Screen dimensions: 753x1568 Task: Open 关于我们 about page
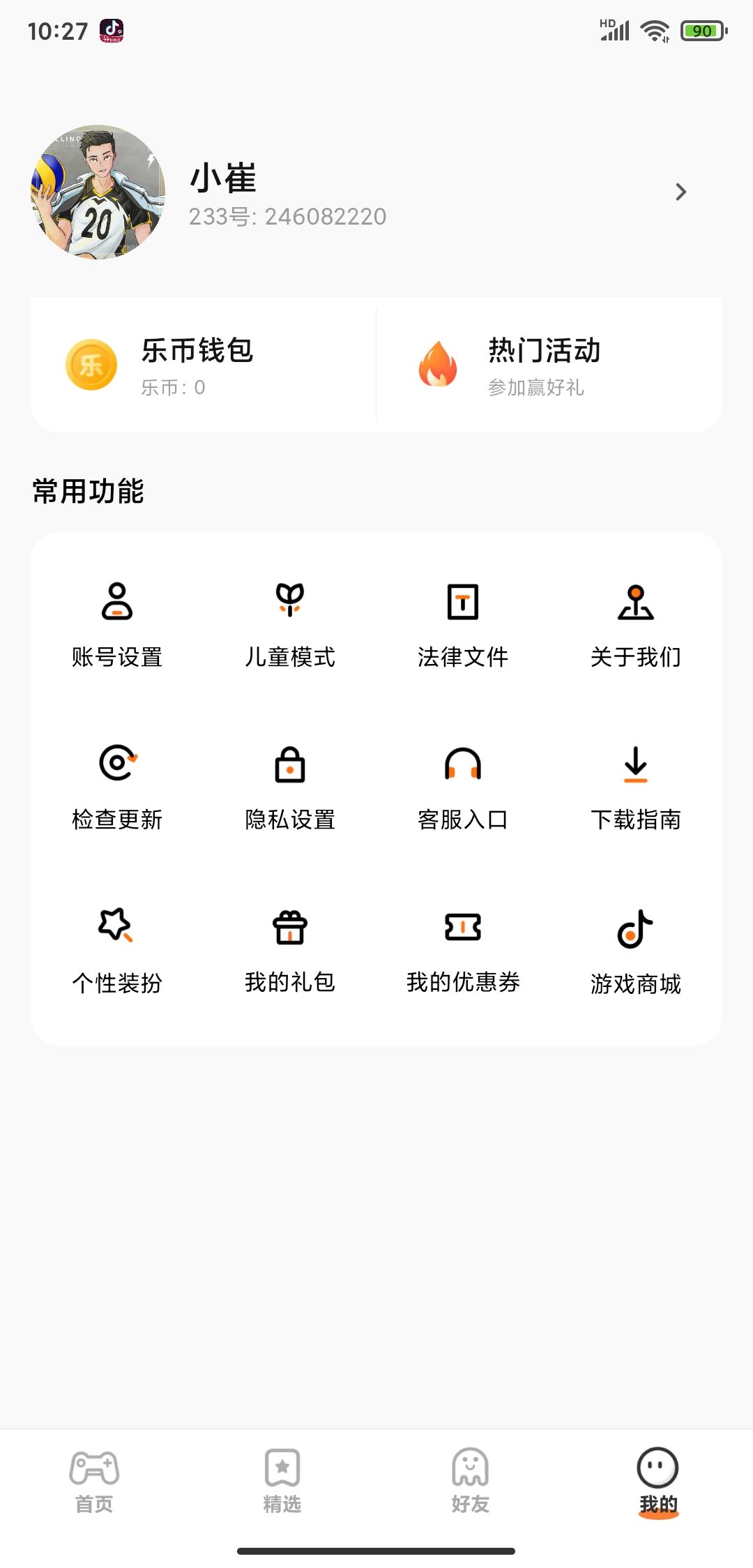(x=635, y=624)
